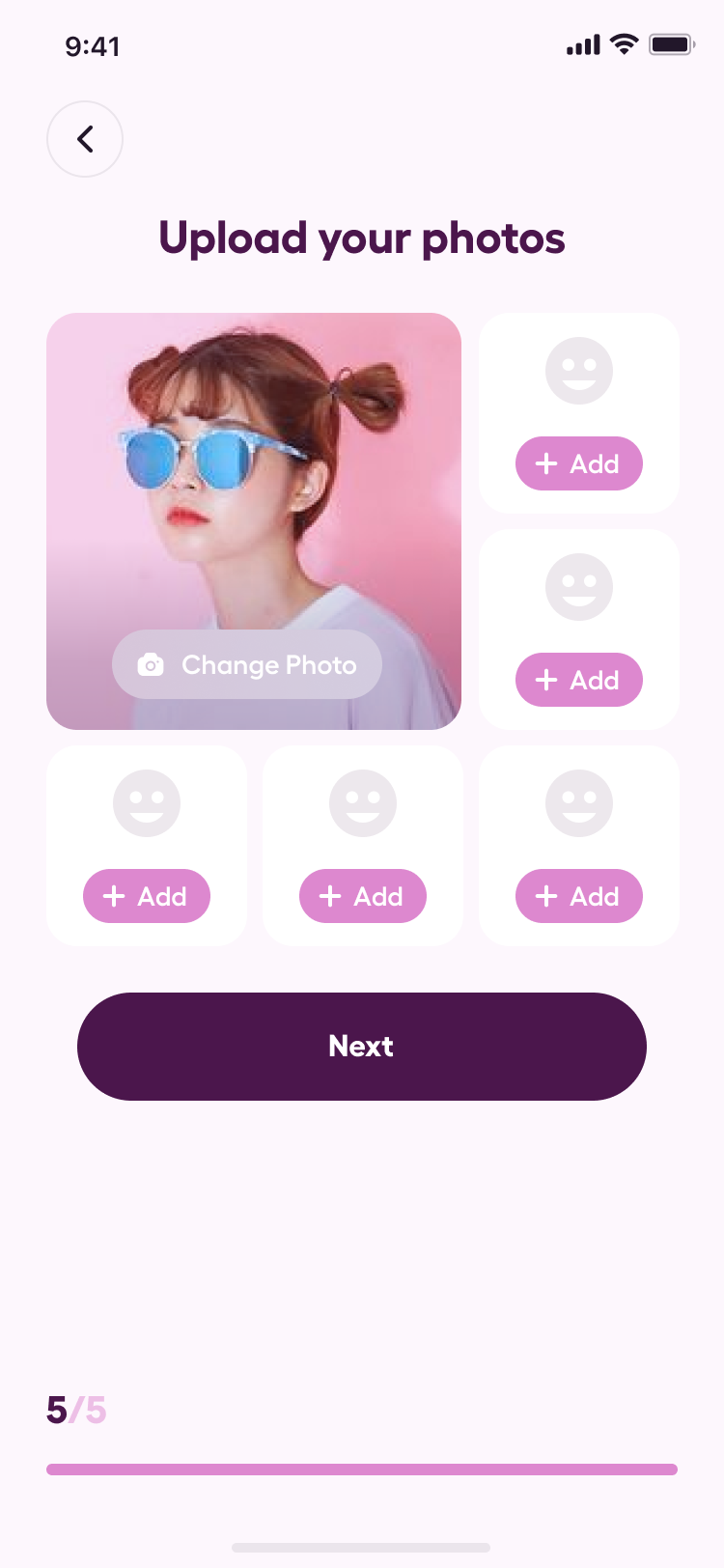Add a photo in the bottom right slot
Viewport: 724px width, 1568px height.
tap(578, 896)
